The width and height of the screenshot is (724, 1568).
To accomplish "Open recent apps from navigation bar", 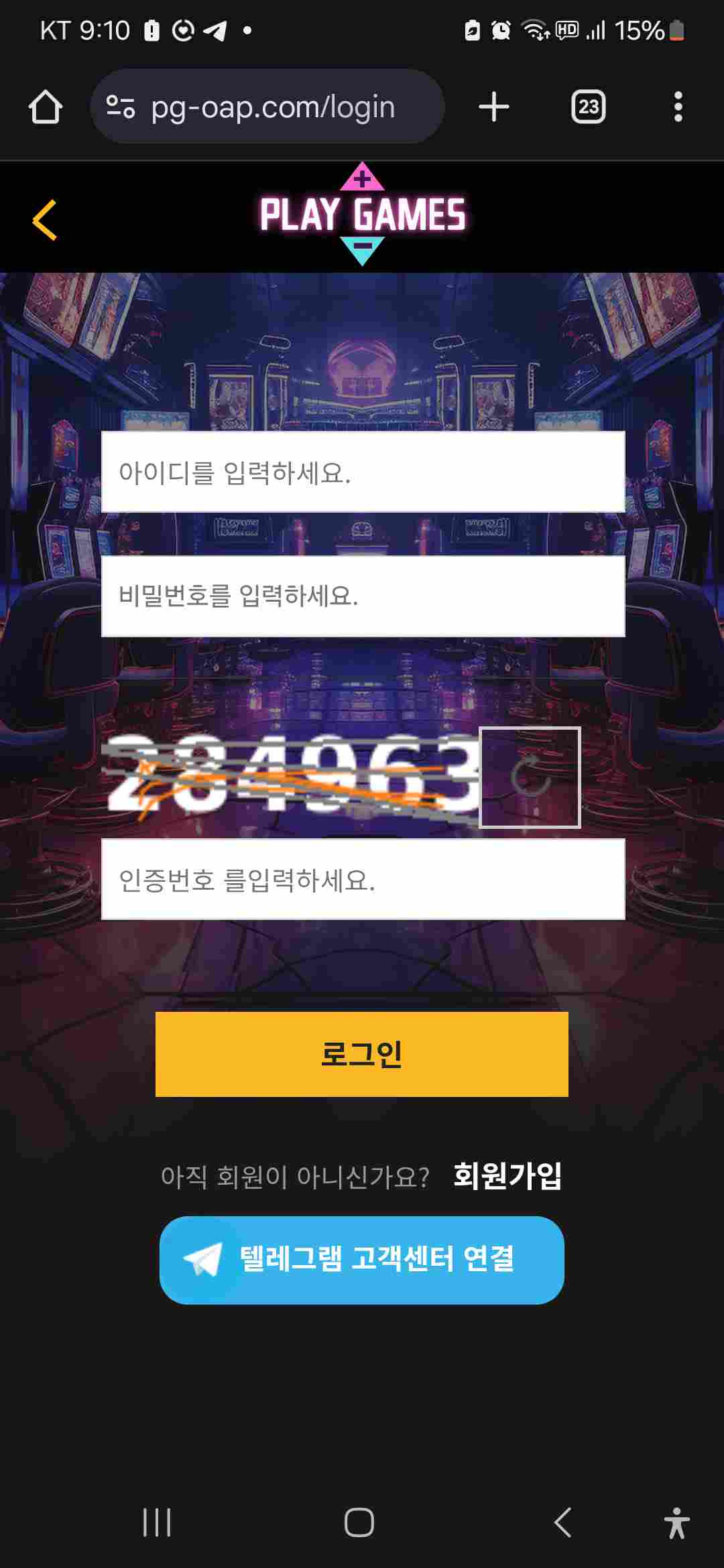I will click(157, 1523).
